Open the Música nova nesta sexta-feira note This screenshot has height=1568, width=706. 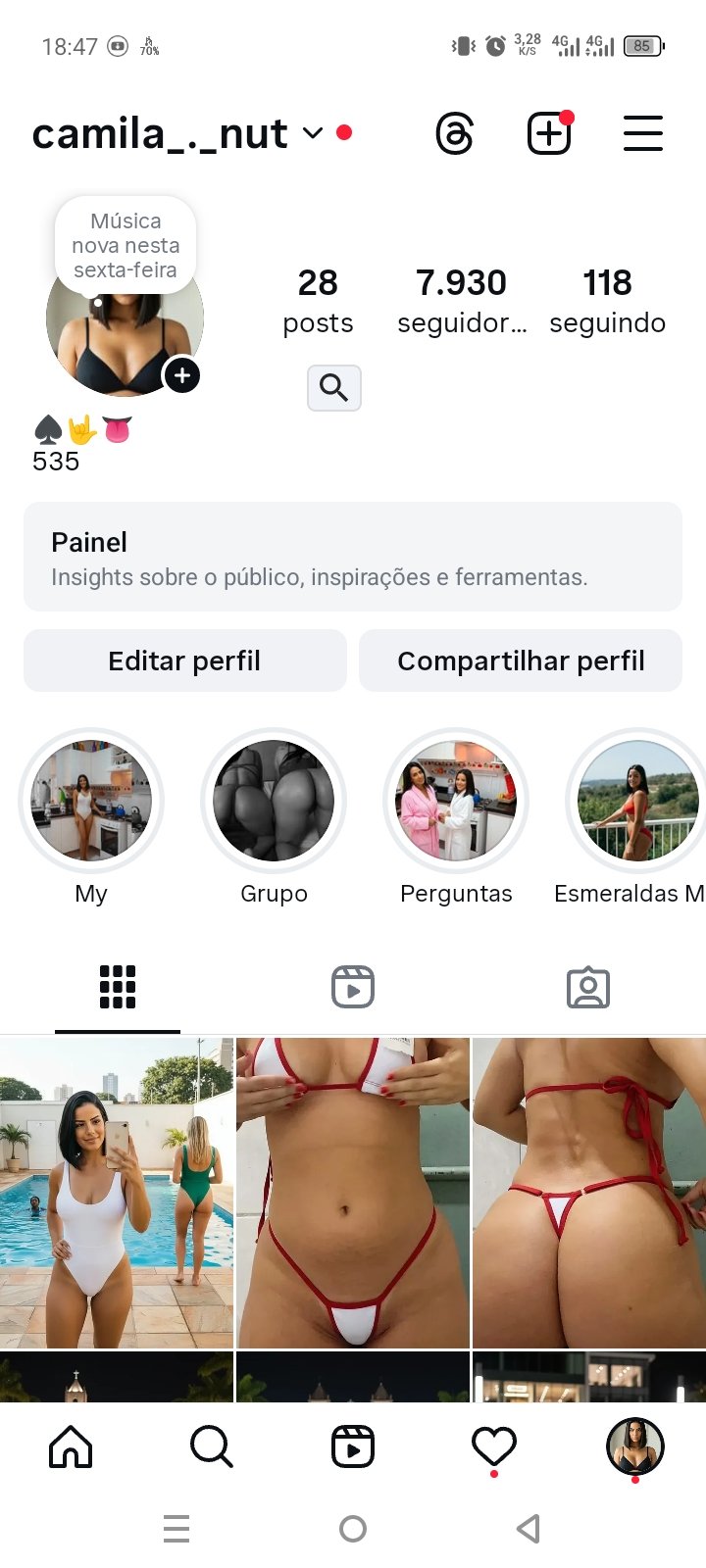126,245
